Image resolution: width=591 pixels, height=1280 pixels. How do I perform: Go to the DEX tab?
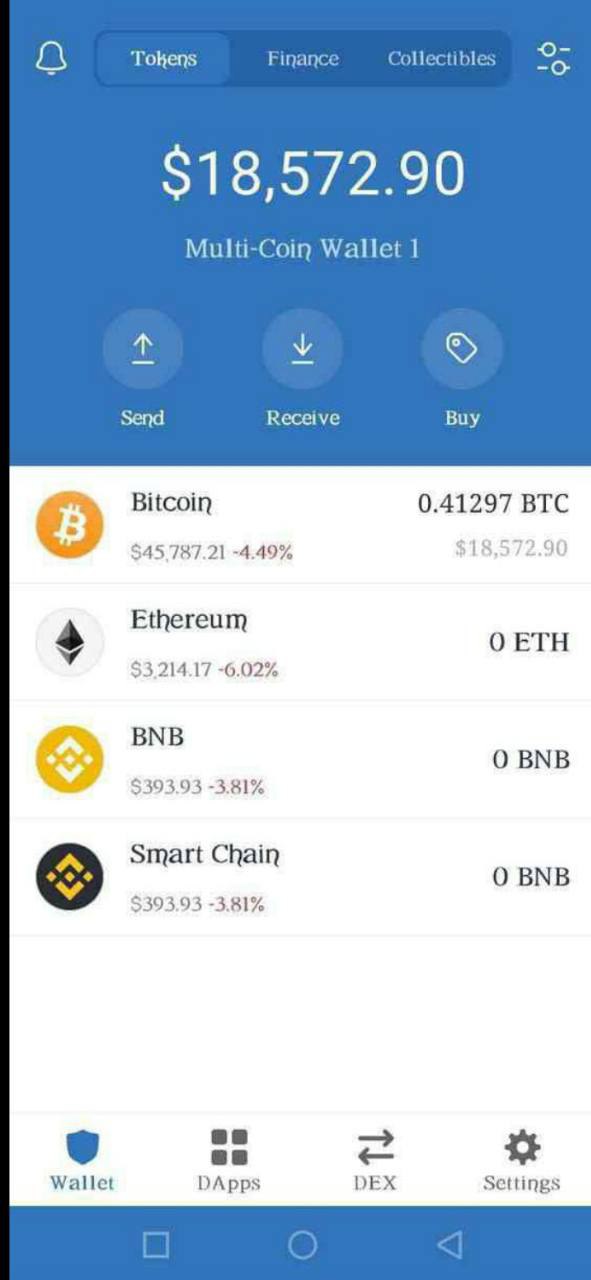coord(375,1160)
